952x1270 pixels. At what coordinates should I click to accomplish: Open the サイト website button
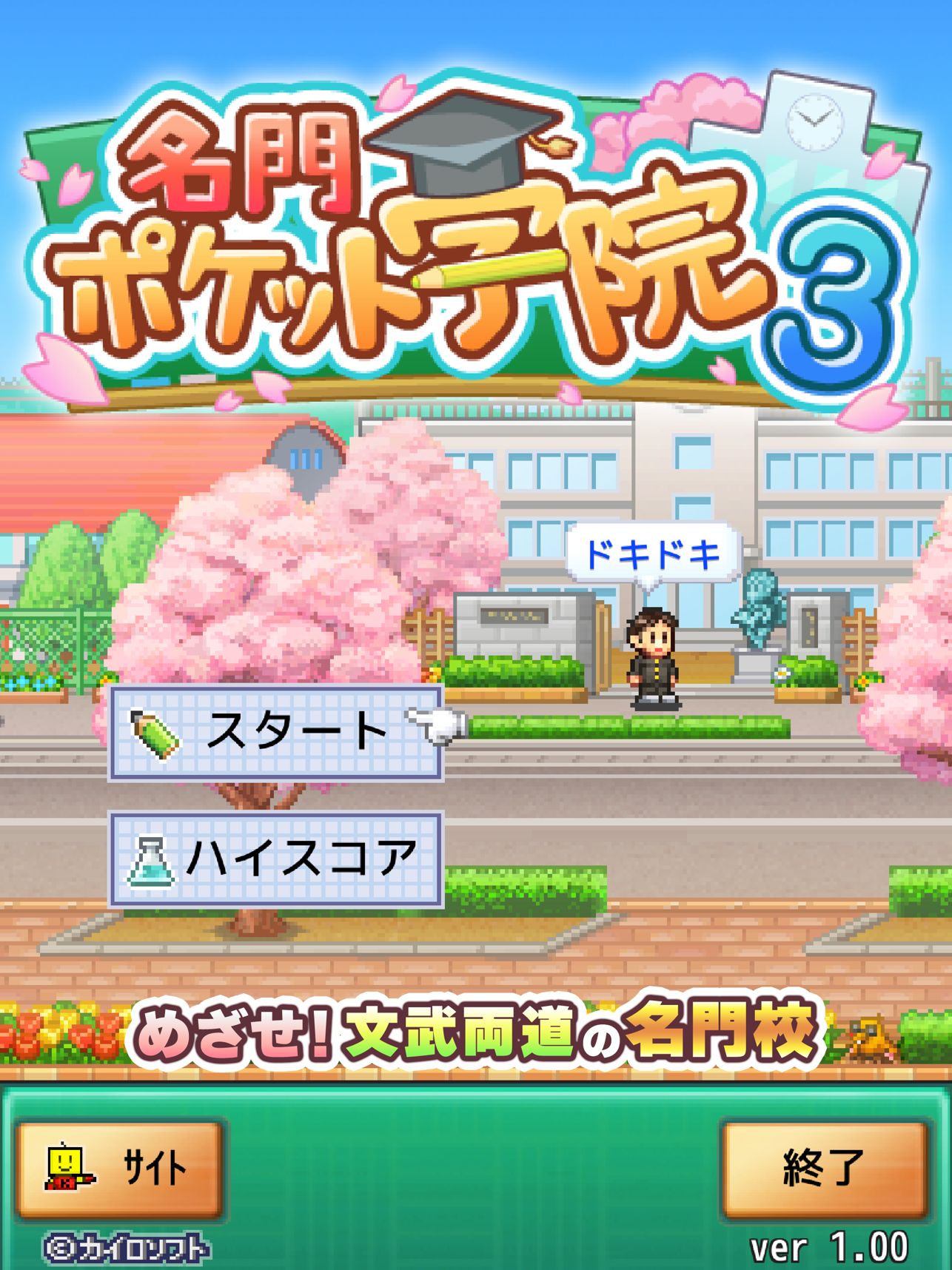point(119,1169)
